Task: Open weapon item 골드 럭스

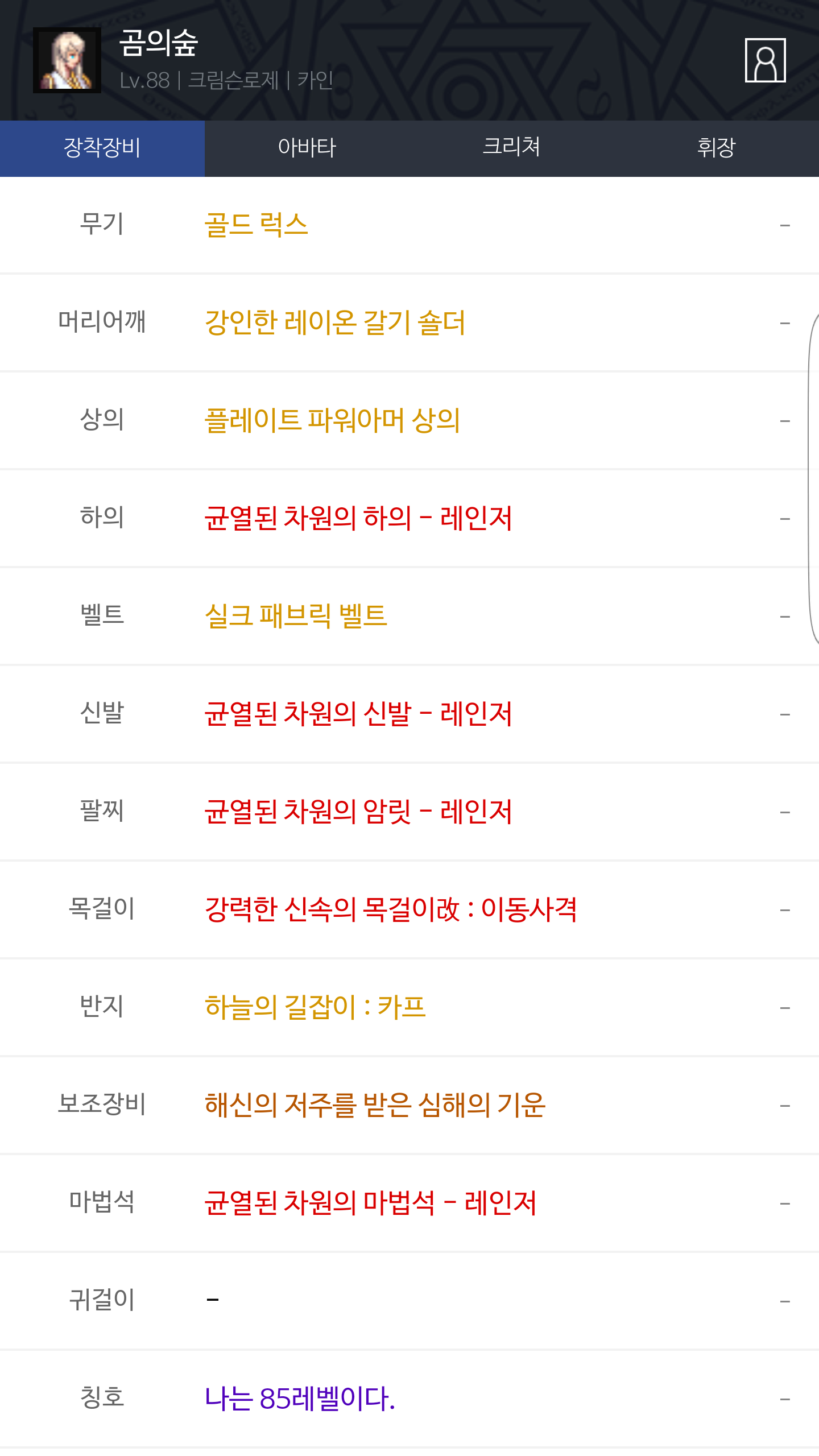Action: click(256, 225)
